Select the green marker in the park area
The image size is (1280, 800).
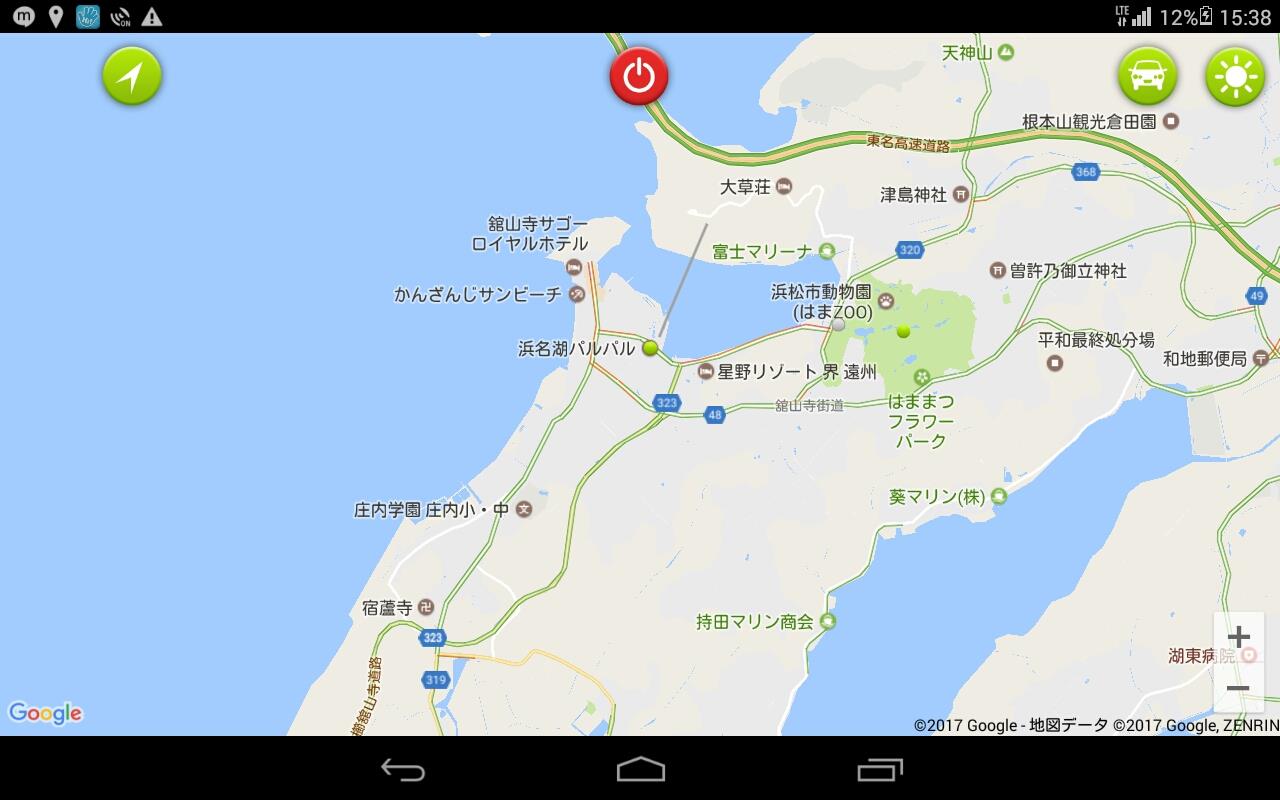tap(903, 331)
